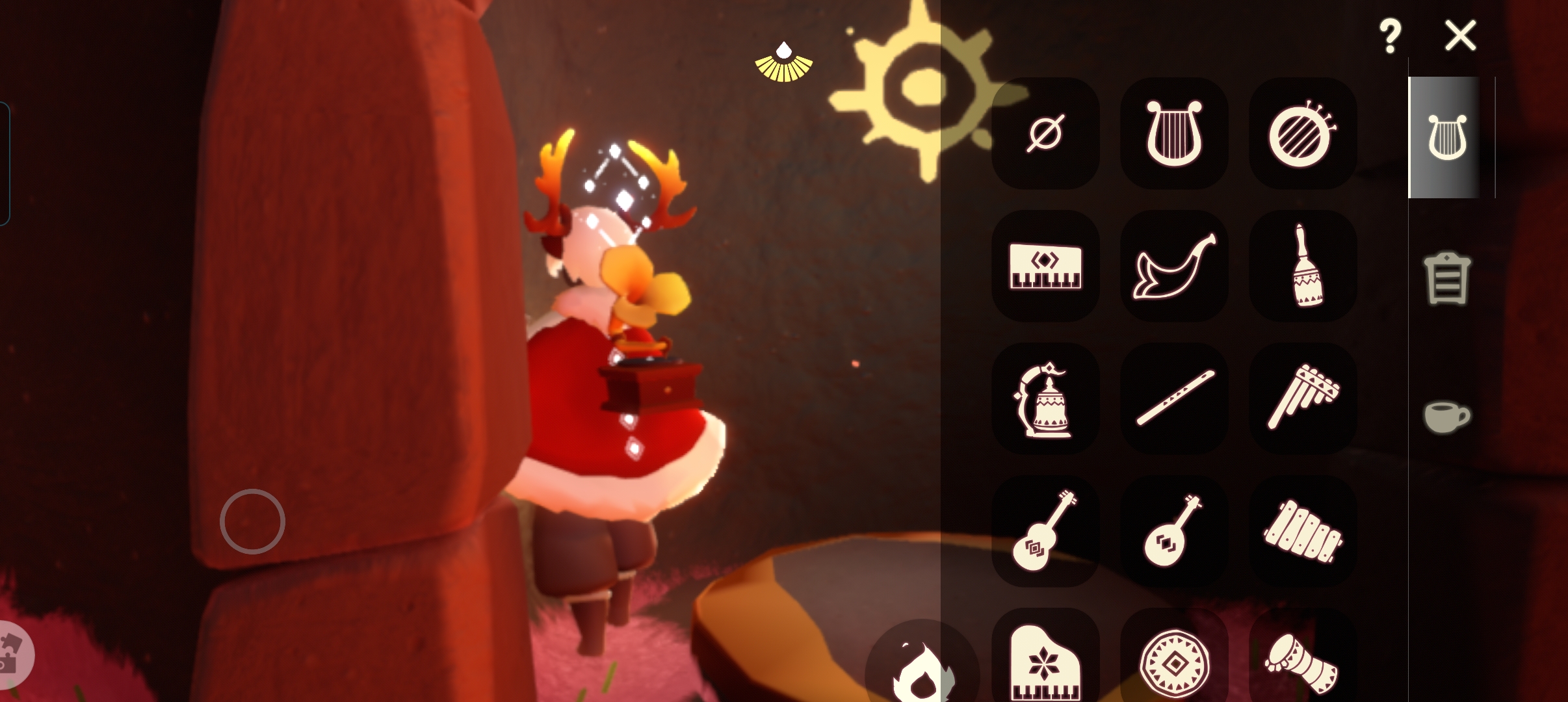Select the keyboard piano instrument

pyautogui.click(x=1045, y=266)
